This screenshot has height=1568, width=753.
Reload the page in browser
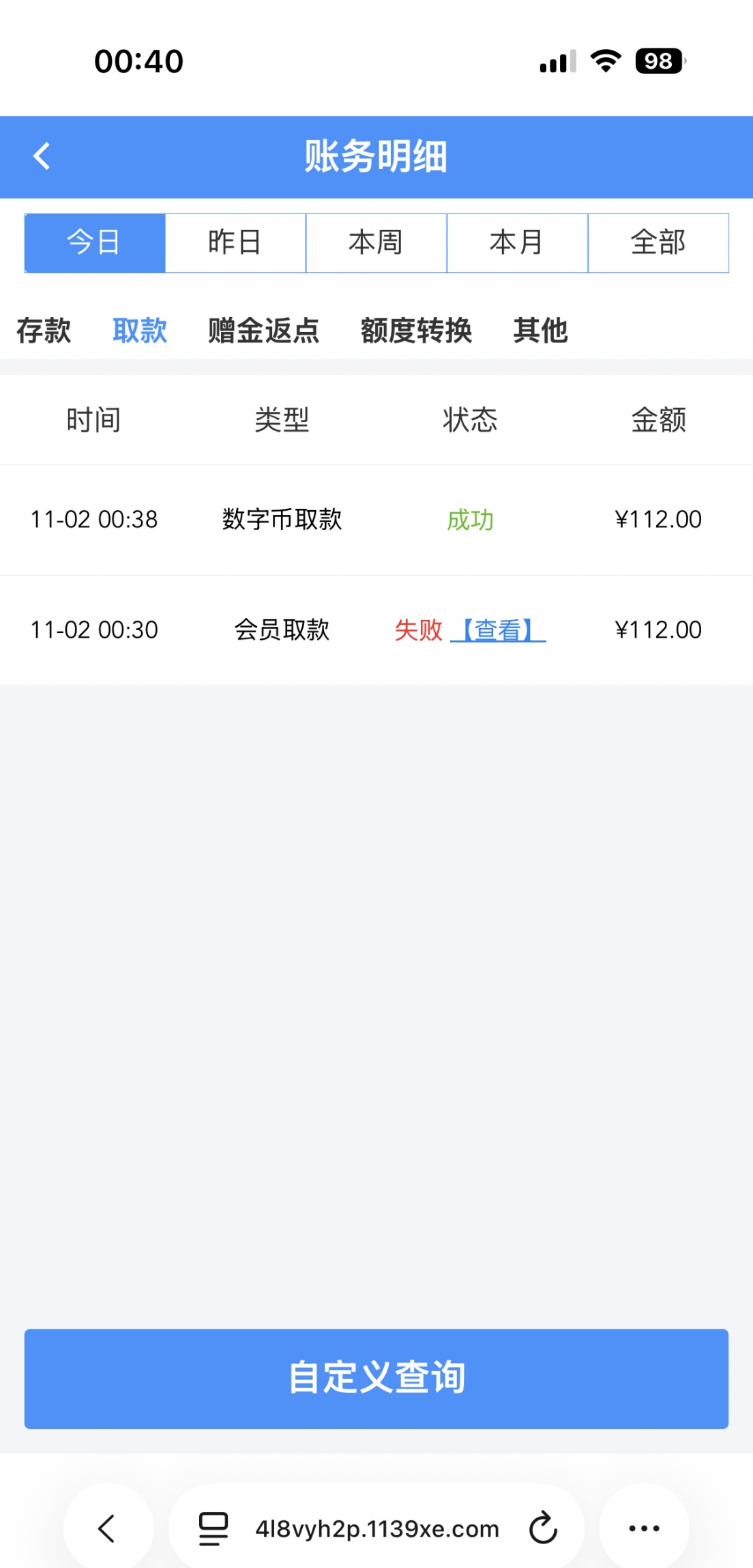tap(544, 1528)
